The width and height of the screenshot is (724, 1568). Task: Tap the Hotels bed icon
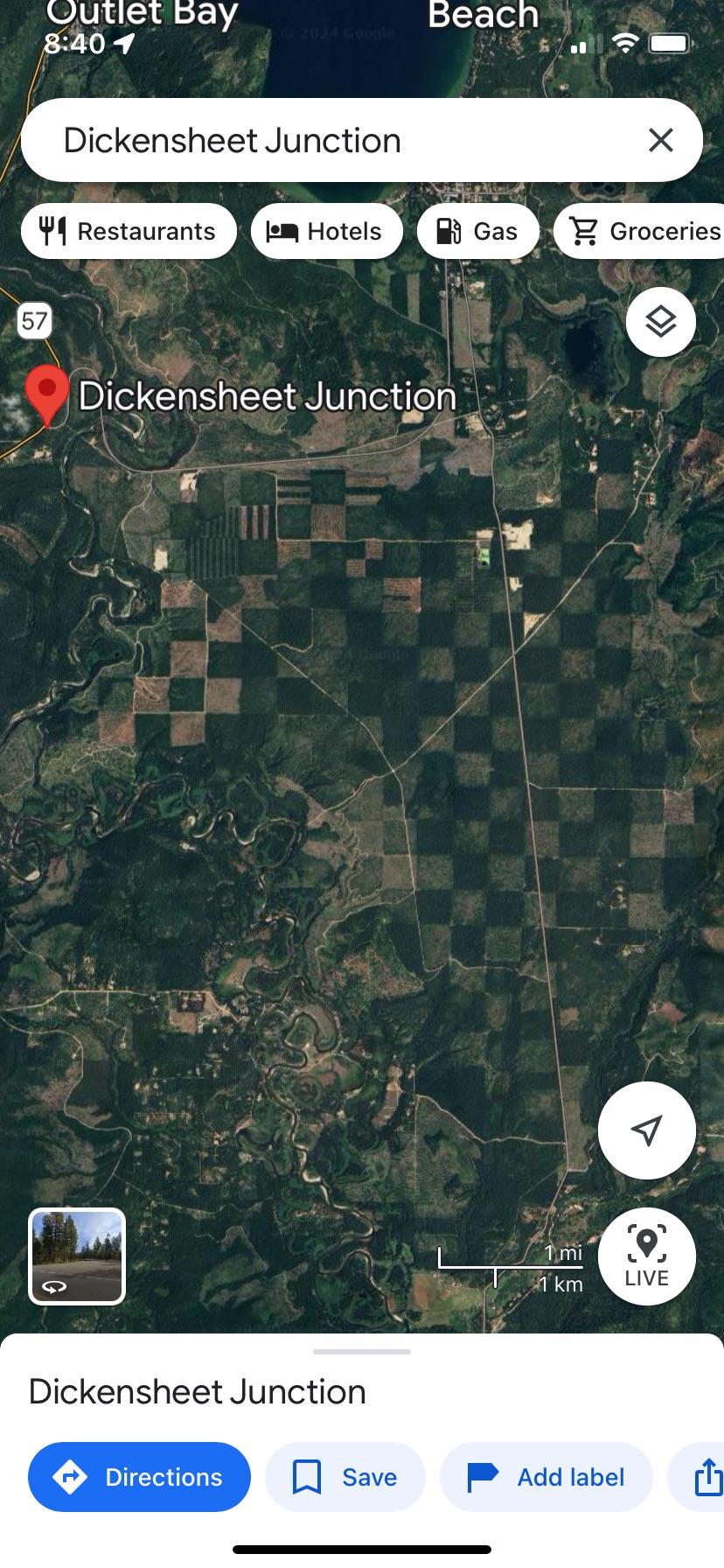click(282, 231)
